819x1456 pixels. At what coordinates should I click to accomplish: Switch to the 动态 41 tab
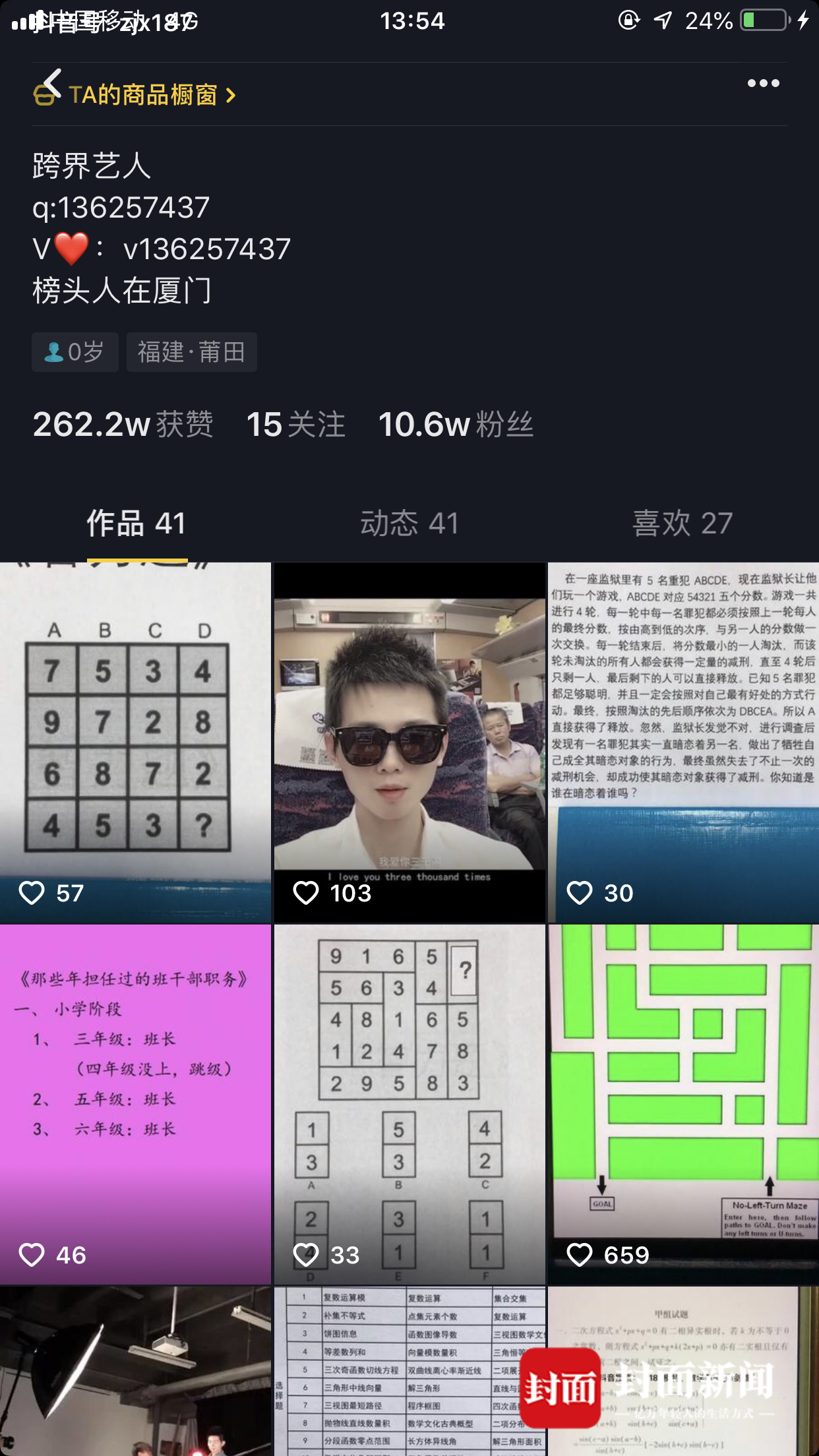(x=409, y=523)
